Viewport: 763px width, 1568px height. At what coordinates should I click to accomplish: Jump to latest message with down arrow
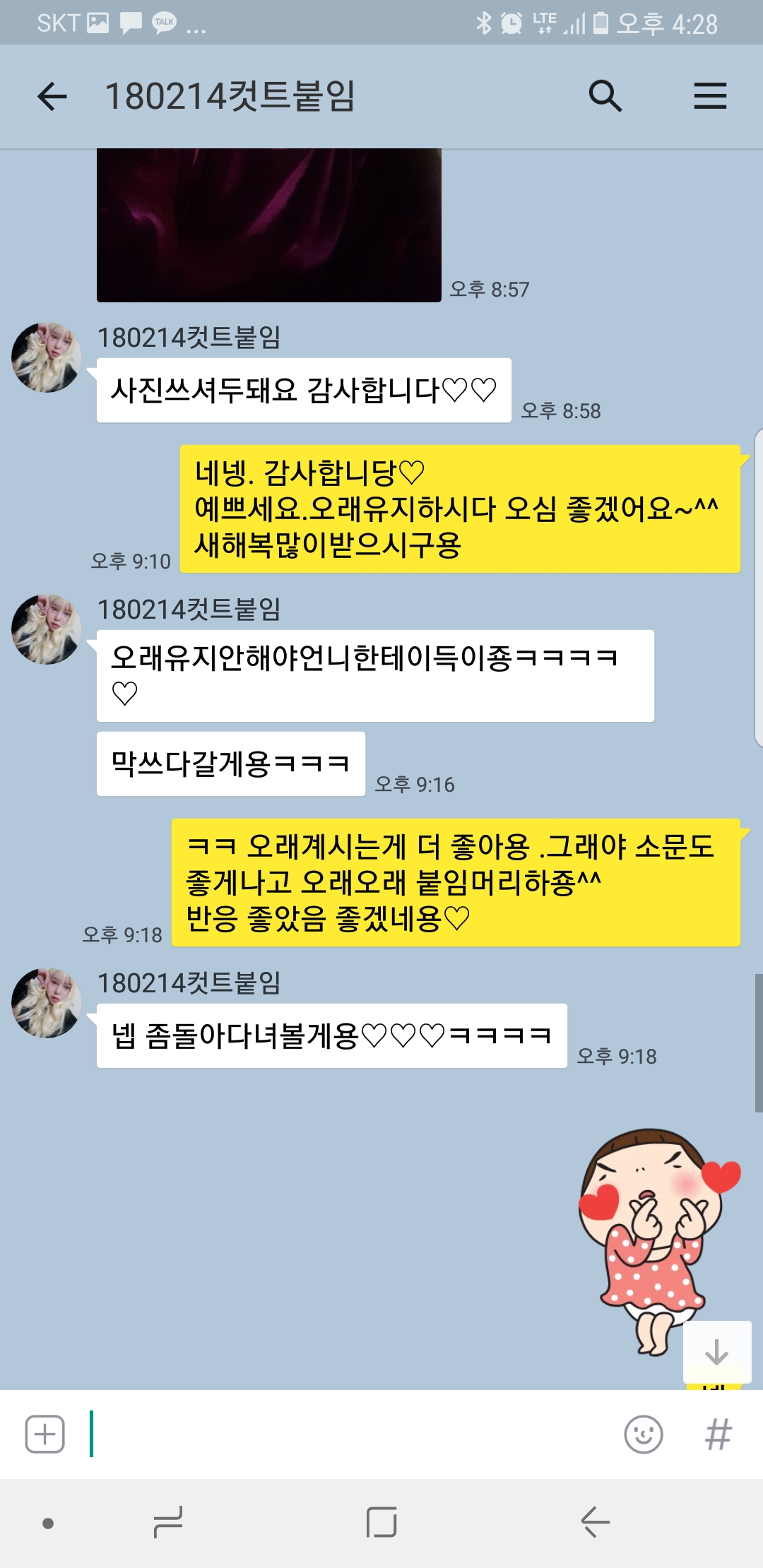pyautogui.click(x=716, y=1352)
